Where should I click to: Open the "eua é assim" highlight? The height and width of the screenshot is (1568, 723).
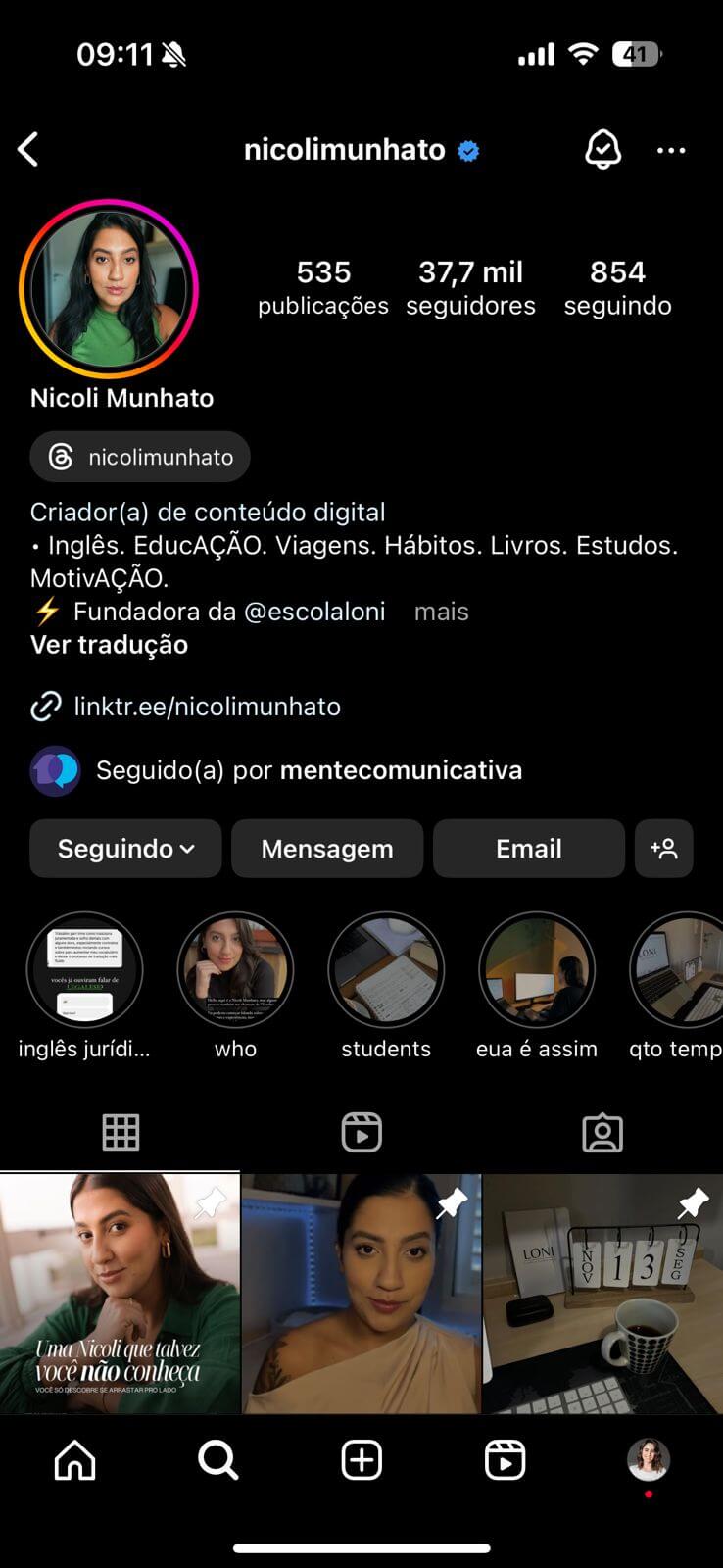537,970
